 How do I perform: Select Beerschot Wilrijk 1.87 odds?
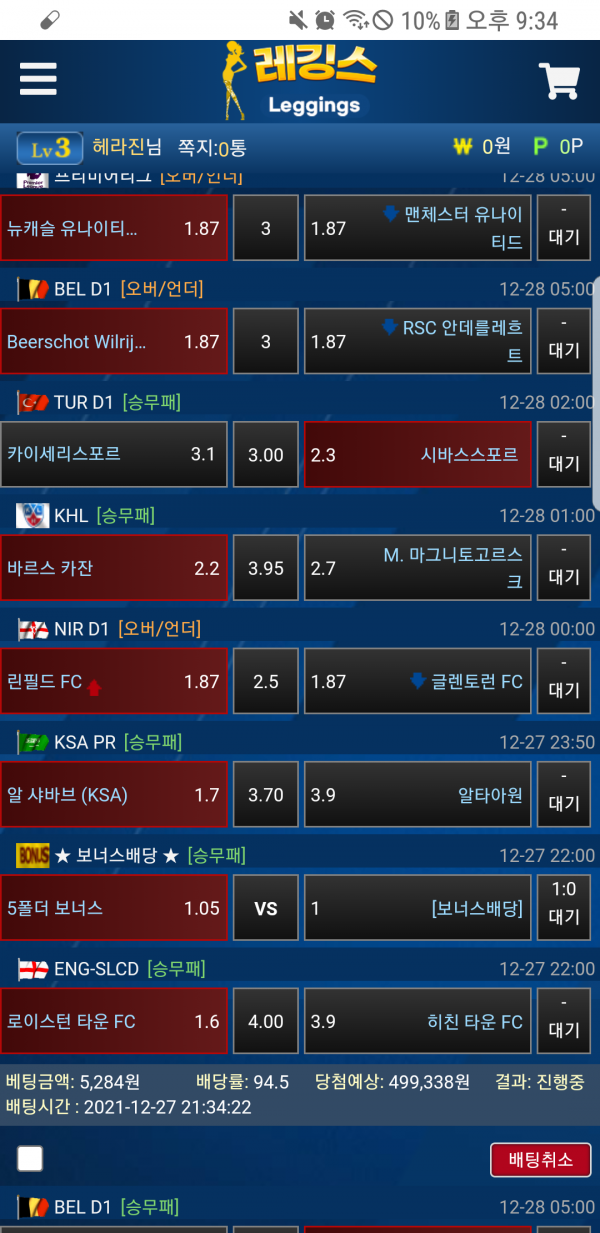click(x=114, y=341)
